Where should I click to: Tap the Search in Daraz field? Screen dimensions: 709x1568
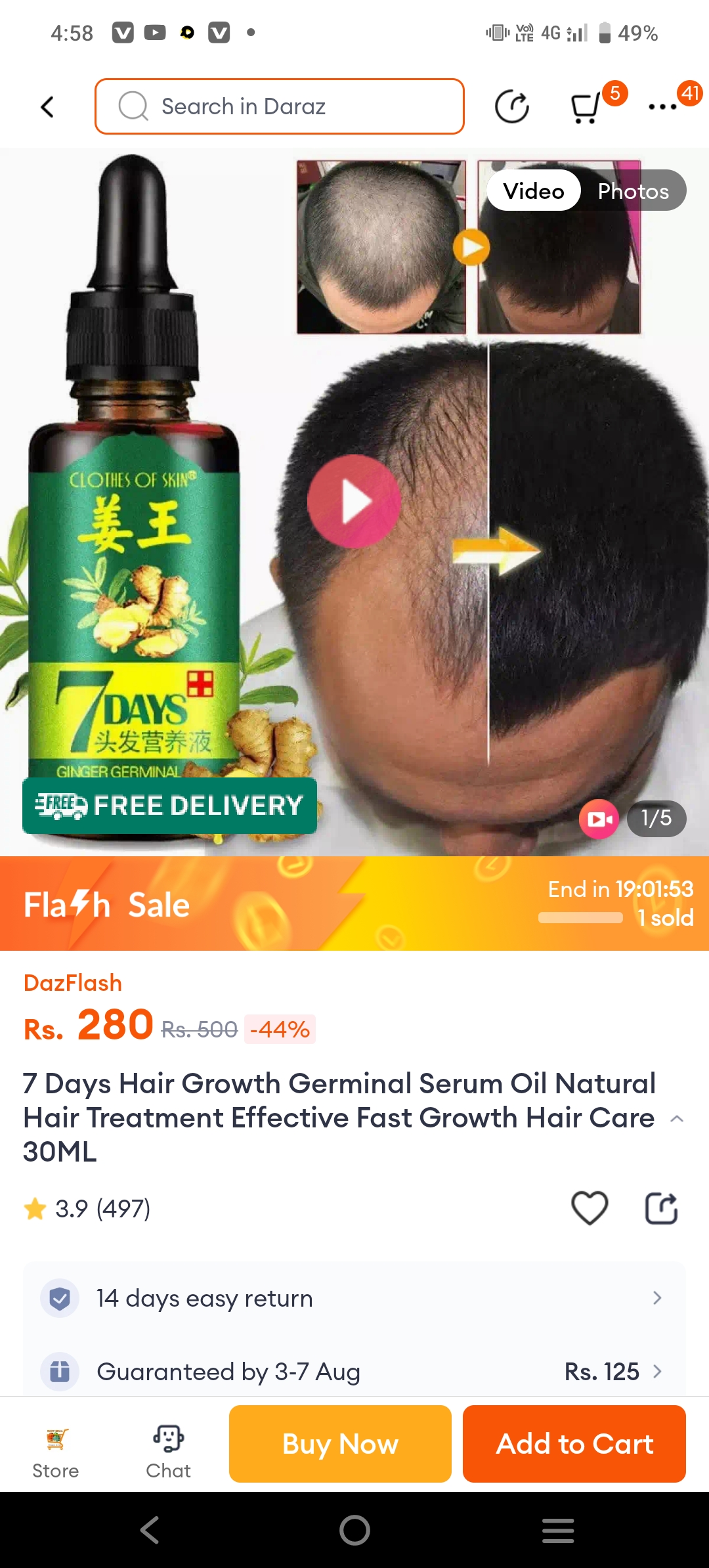coord(280,106)
